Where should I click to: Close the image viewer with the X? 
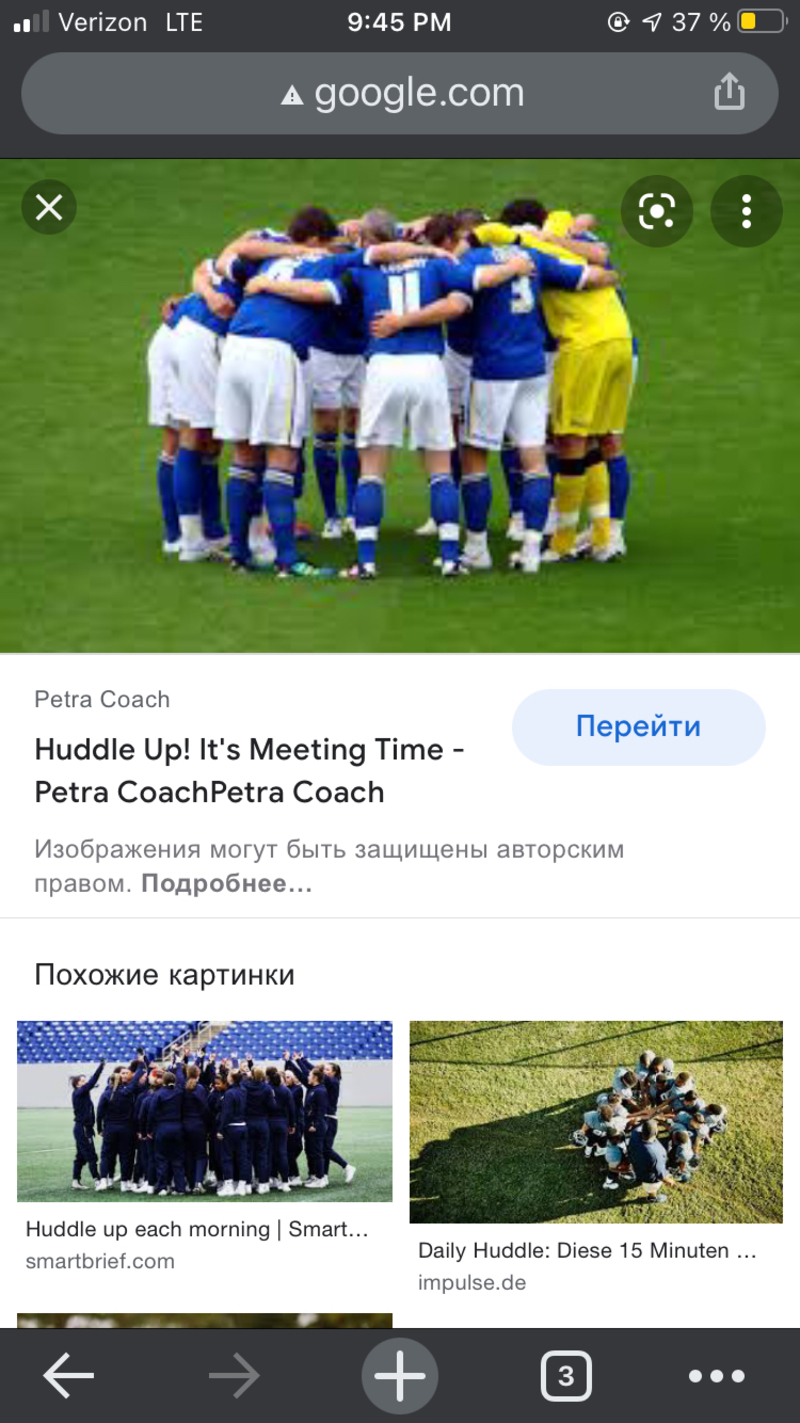click(49, 207)
